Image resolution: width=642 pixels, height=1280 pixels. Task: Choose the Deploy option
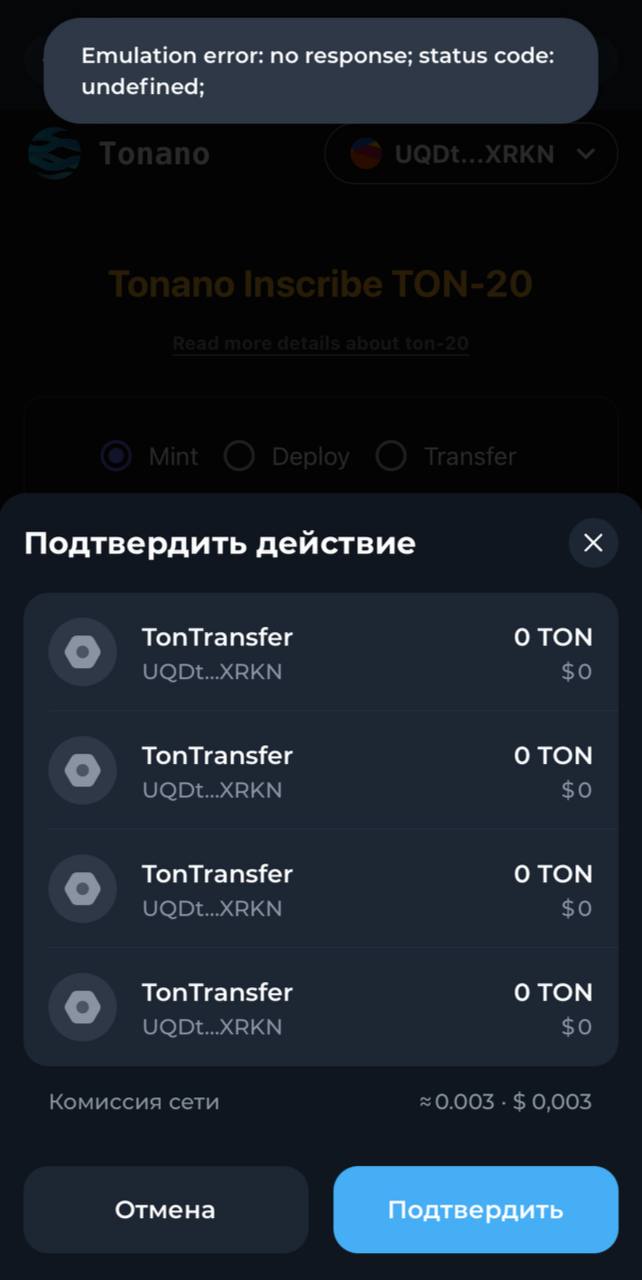tap(239, 457)
